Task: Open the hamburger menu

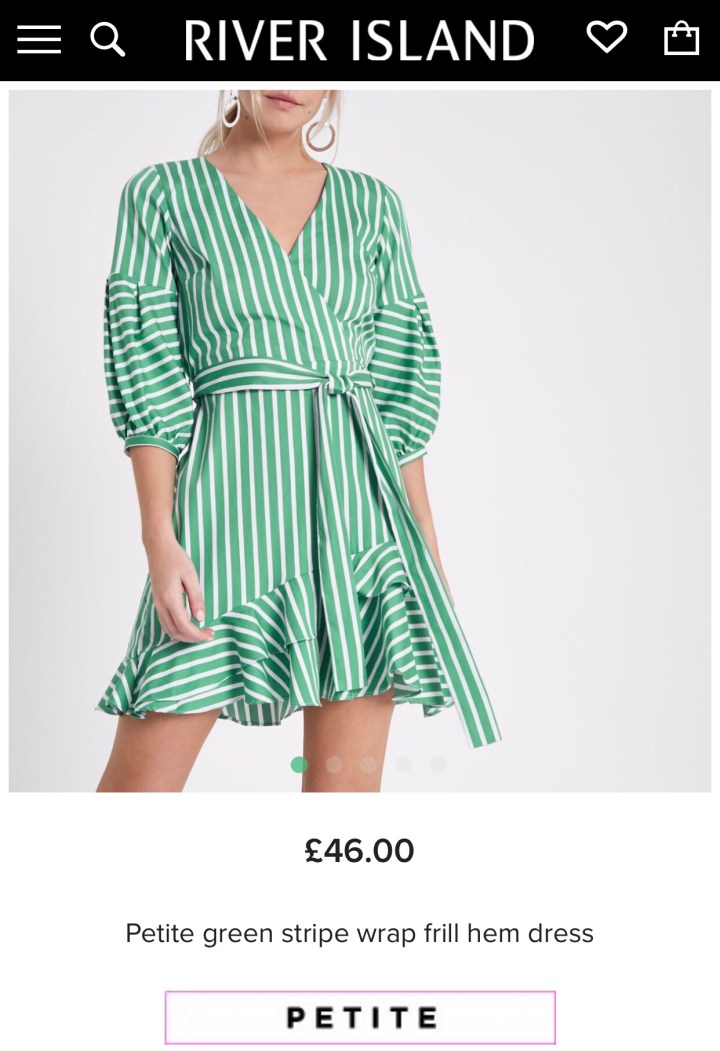Action: coord(39,40)
